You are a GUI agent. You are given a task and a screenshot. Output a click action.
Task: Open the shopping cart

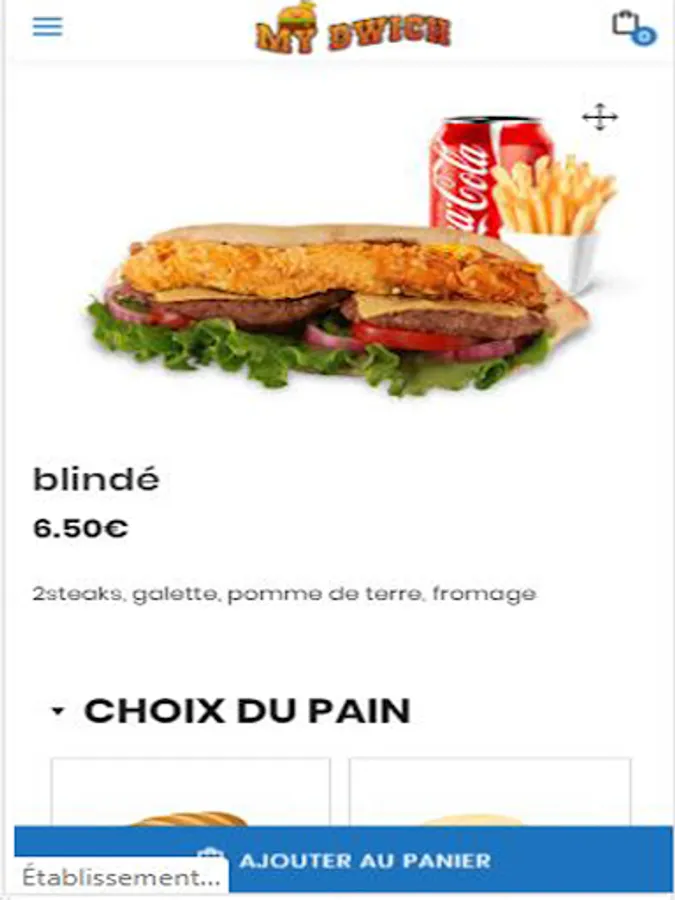629,26
